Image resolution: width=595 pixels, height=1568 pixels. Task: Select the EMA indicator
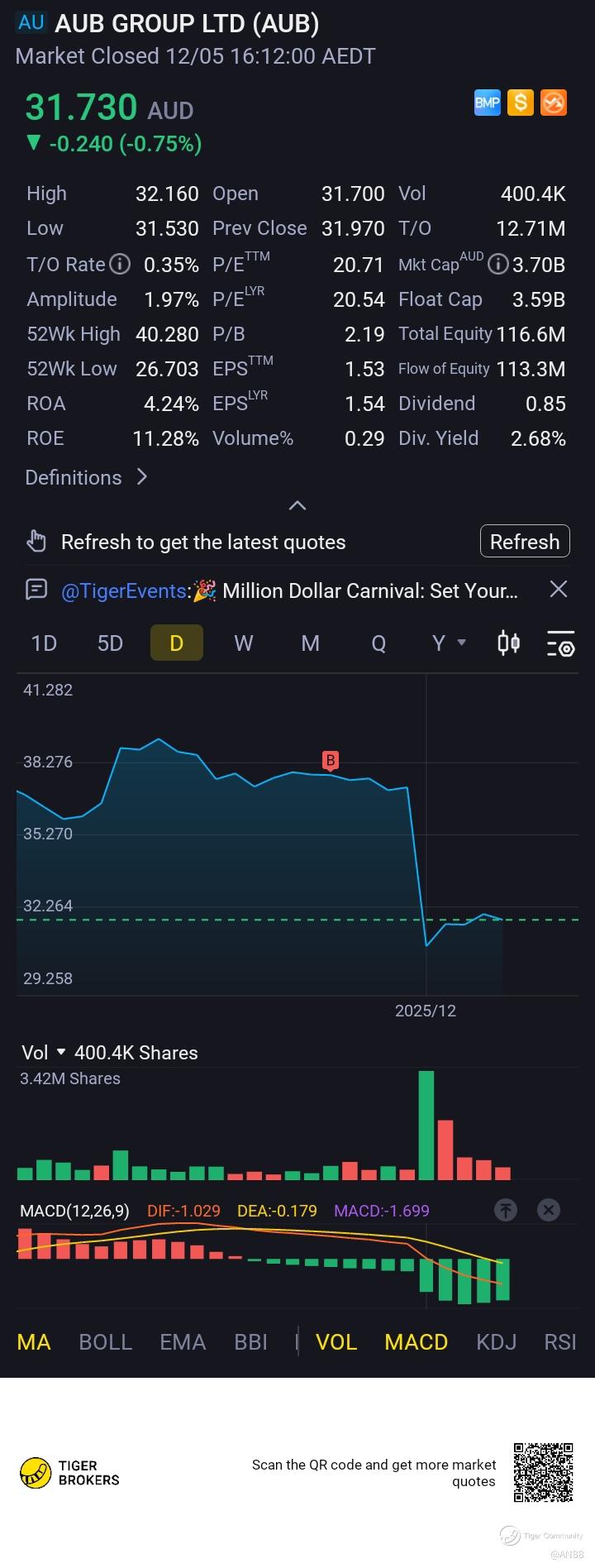click(x=183, y=1342)
